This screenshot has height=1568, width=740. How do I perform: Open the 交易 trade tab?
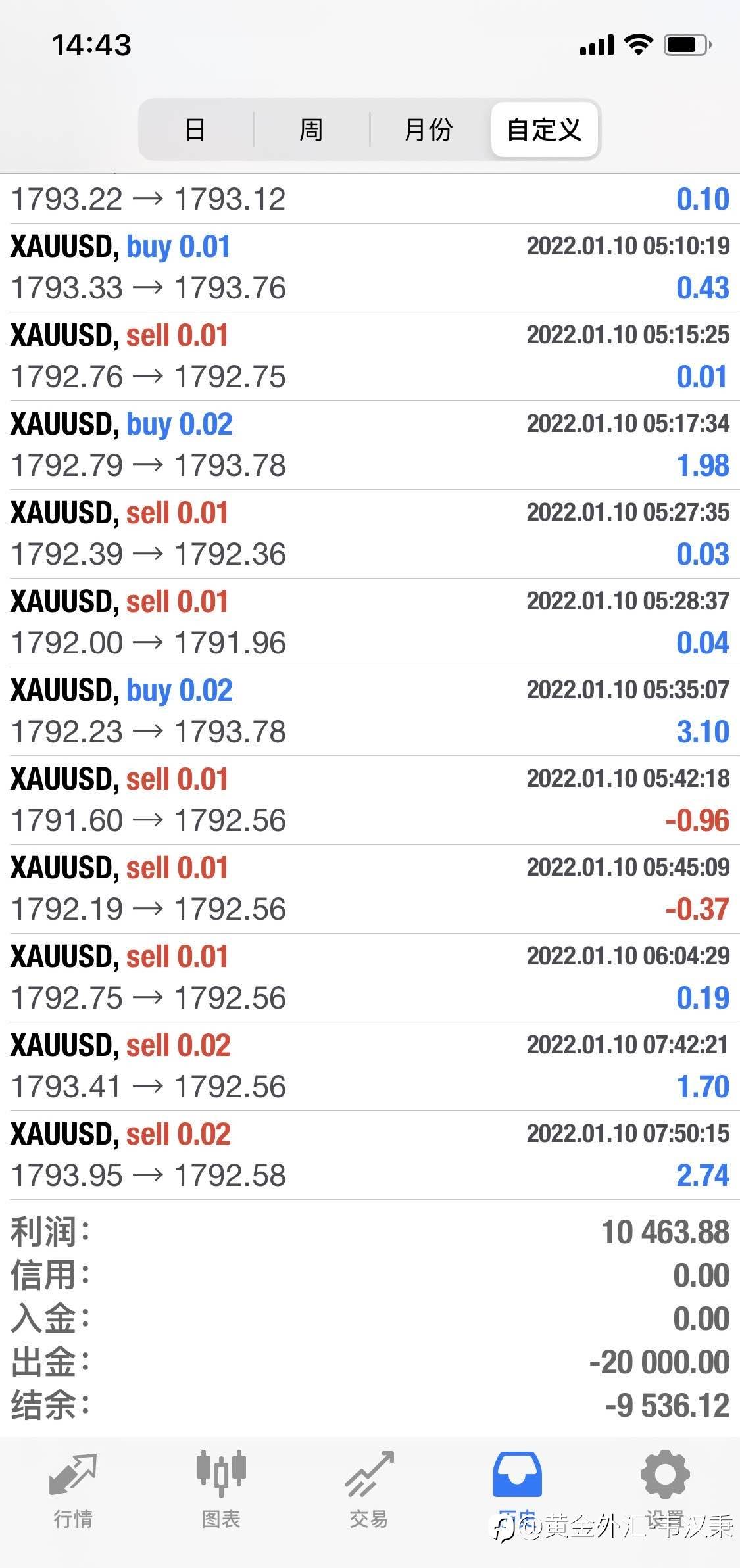369,1490
